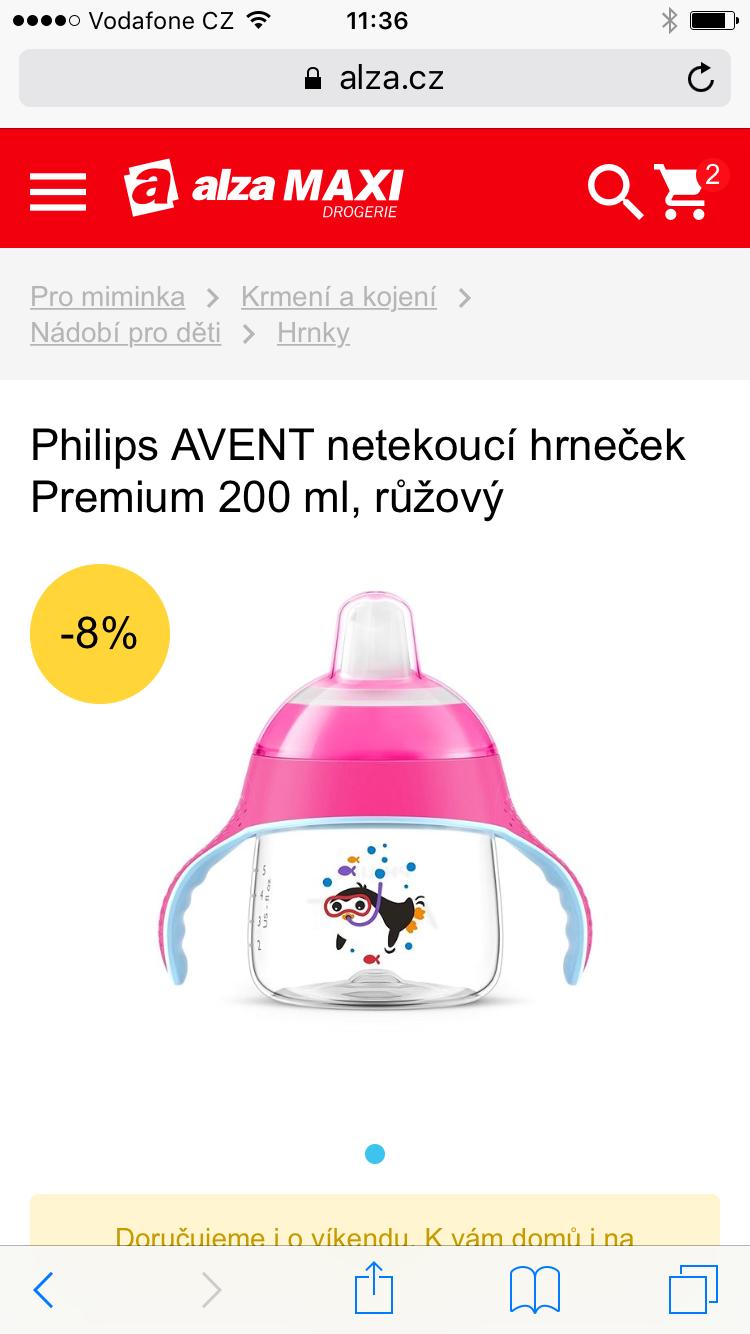The image size is (750, 1334).
Task: Open Safari bookmarks
Action: pyautogui.click(x=535, y=1290)
